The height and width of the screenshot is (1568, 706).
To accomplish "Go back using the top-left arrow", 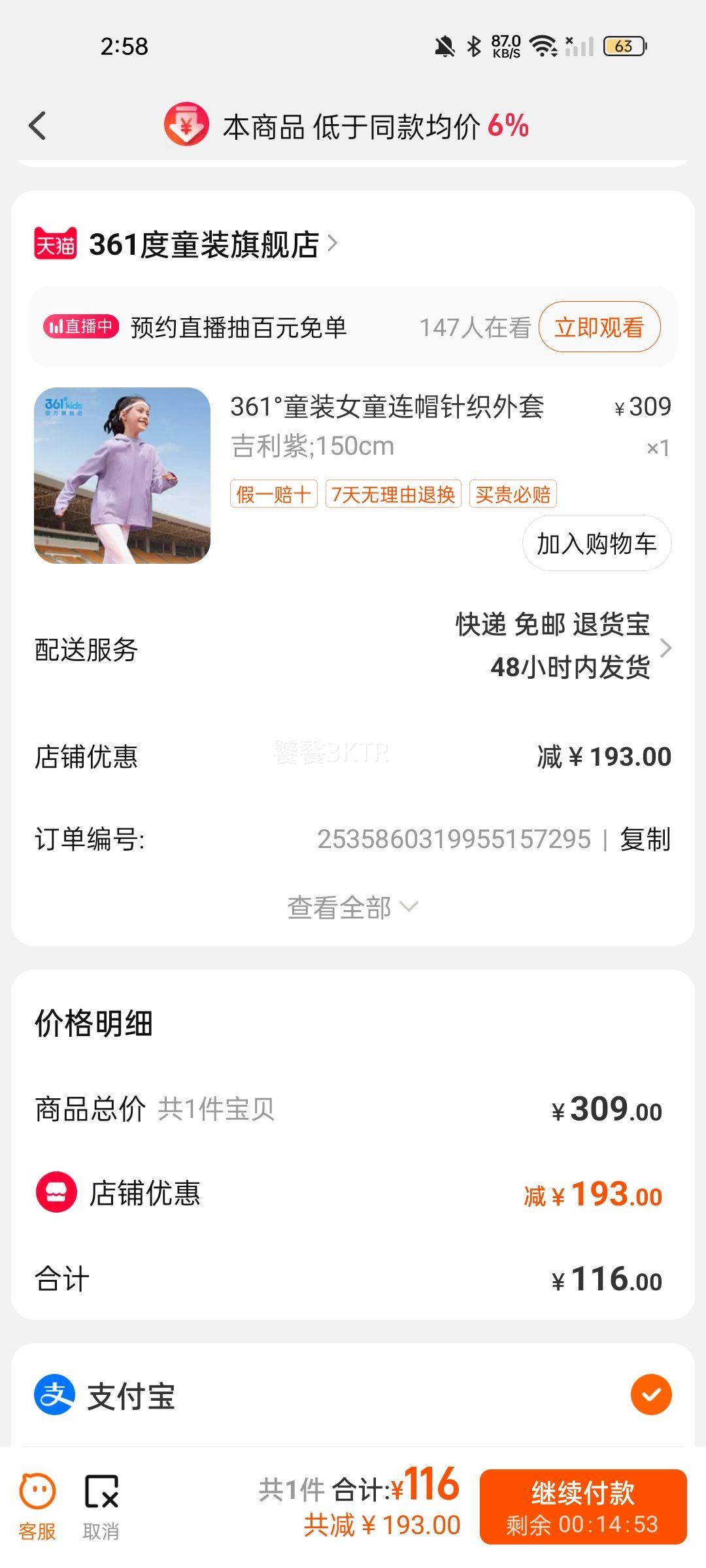I will (x=38, y=125).
